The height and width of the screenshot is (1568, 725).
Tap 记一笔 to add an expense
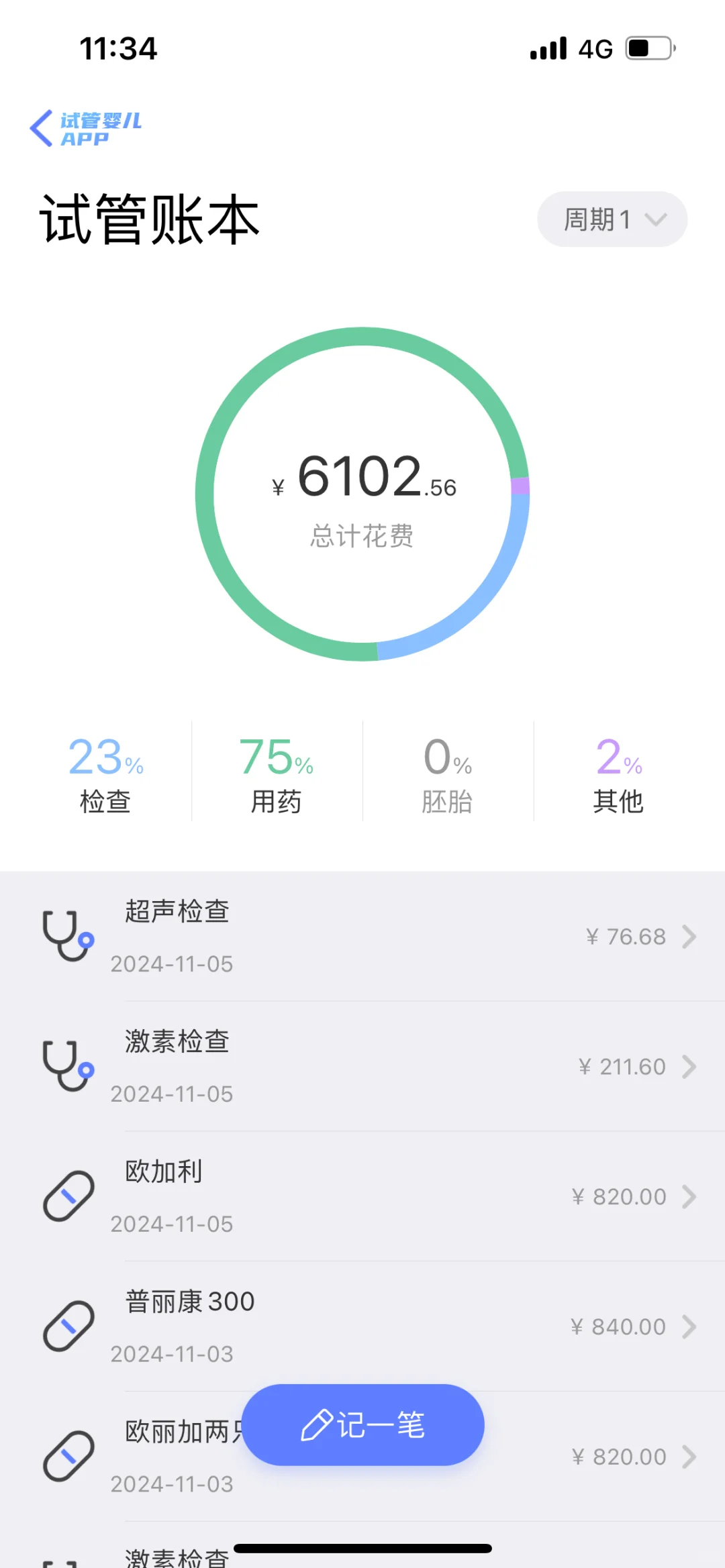362,1424
